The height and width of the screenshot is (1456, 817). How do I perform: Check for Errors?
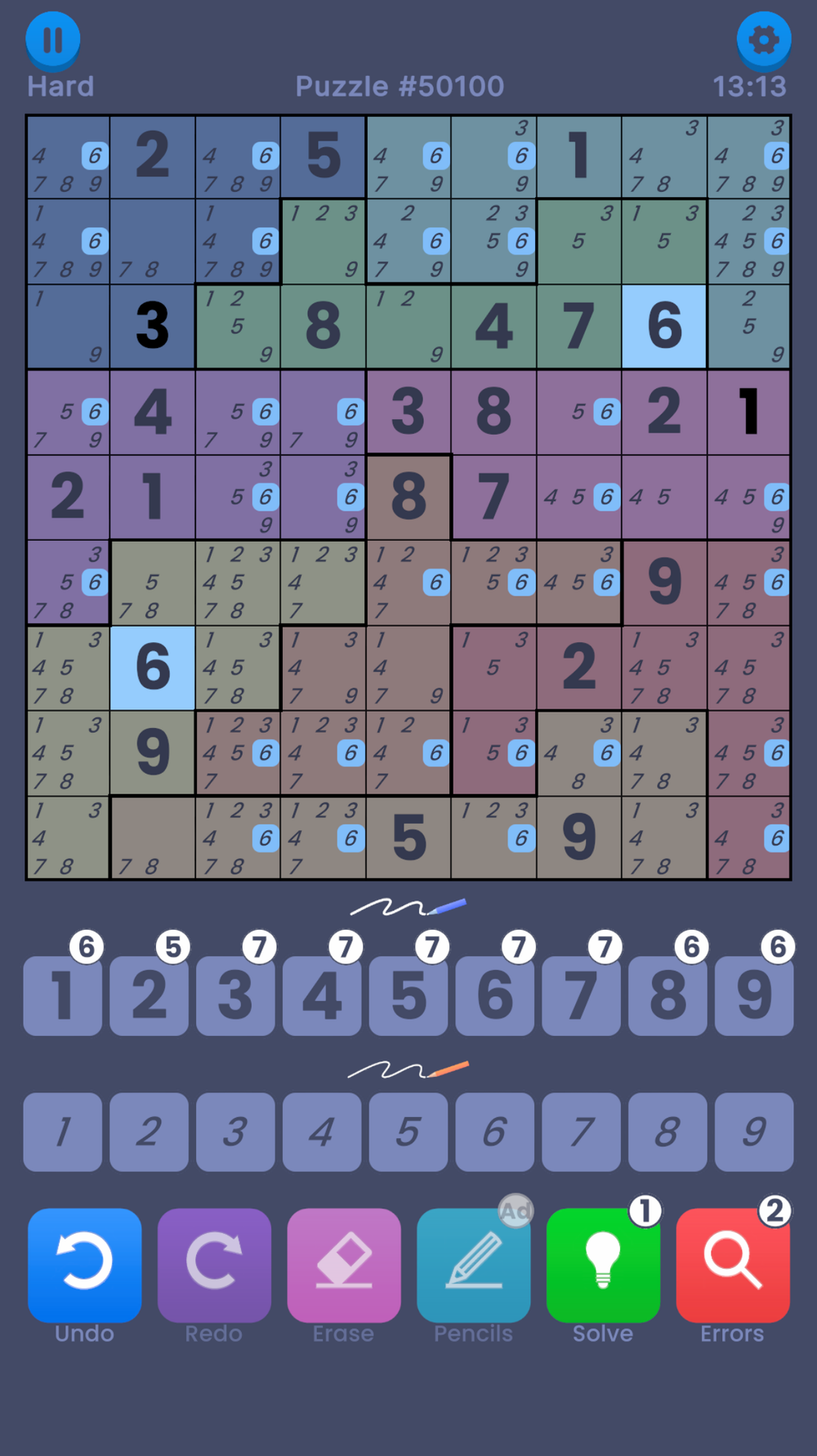click(x=732, y=1265)
